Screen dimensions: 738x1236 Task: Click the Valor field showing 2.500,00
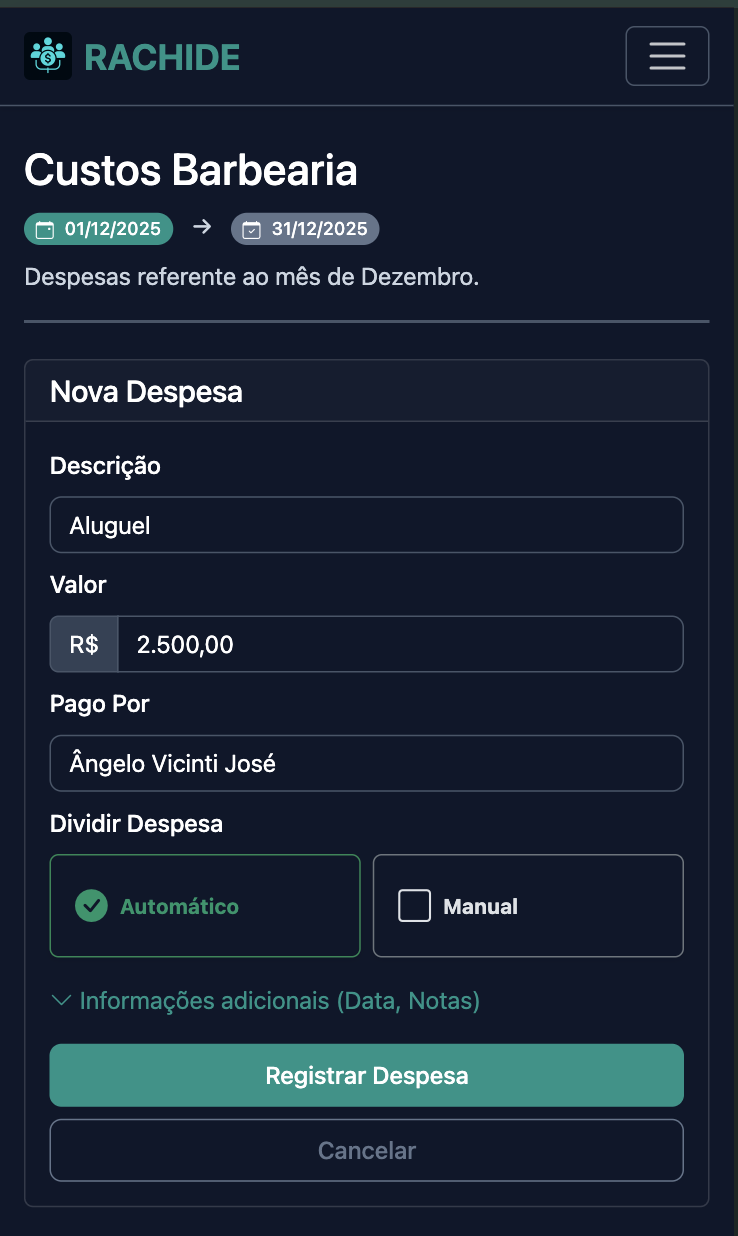(x=400, y=643)
